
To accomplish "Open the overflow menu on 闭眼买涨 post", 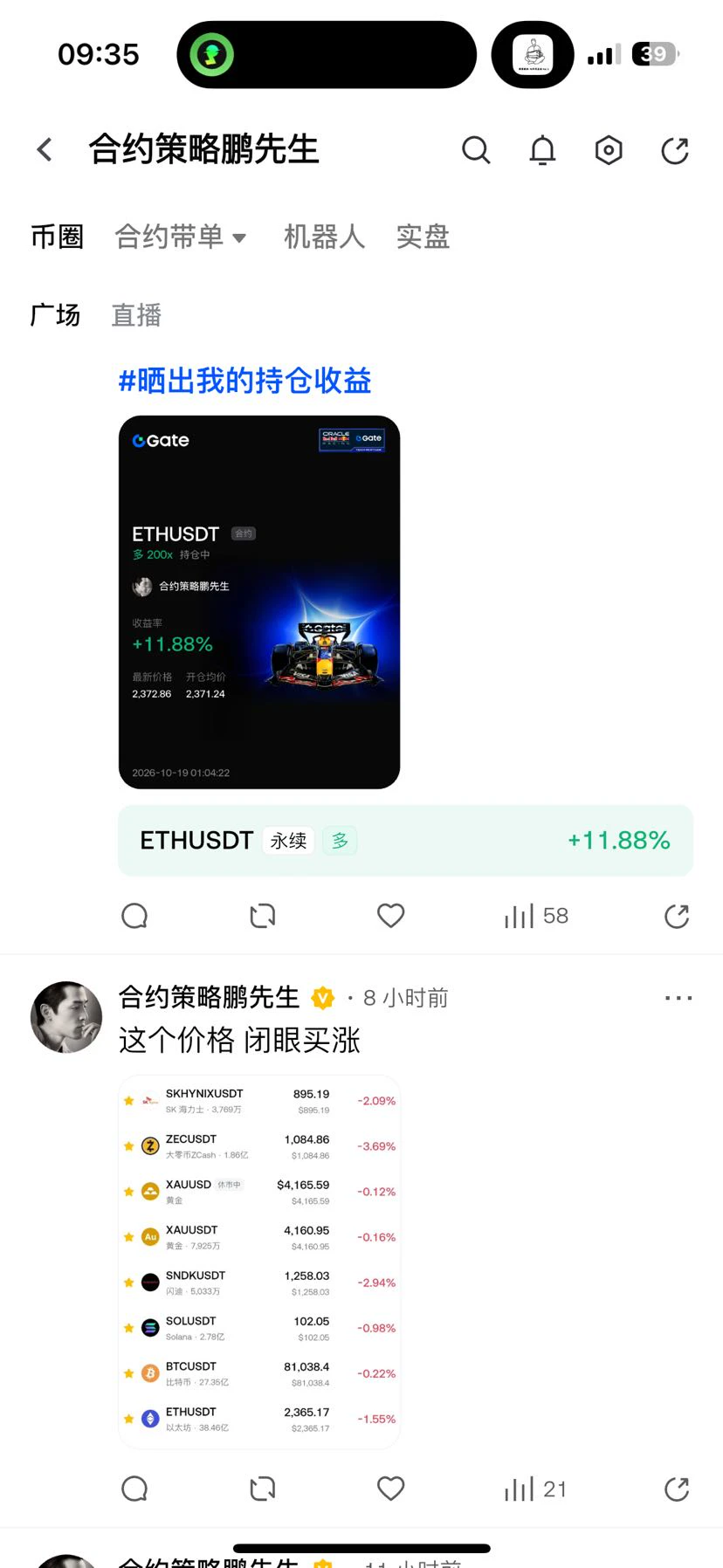I will [x=678, y=998].
